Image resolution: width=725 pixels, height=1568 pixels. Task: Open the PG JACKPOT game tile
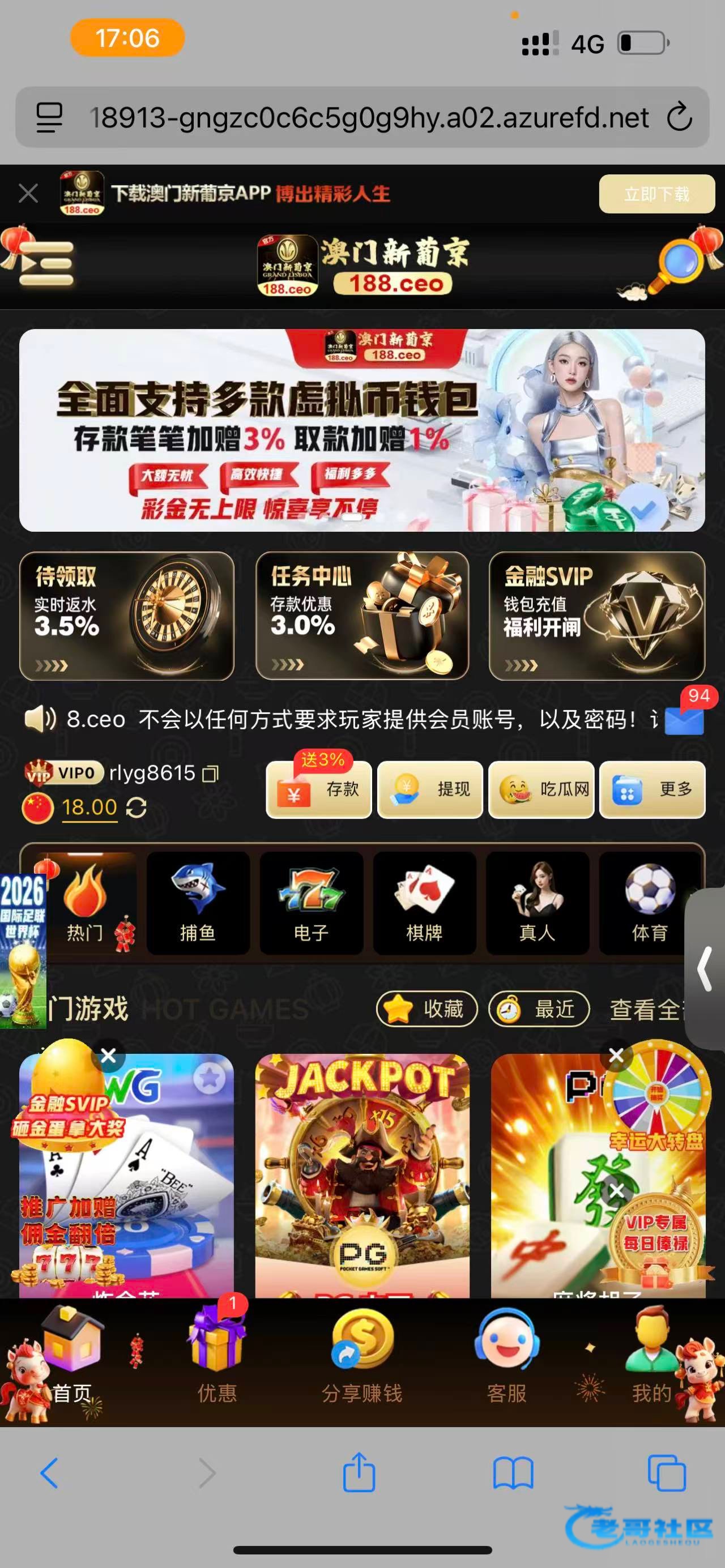tap(362, 1175)
